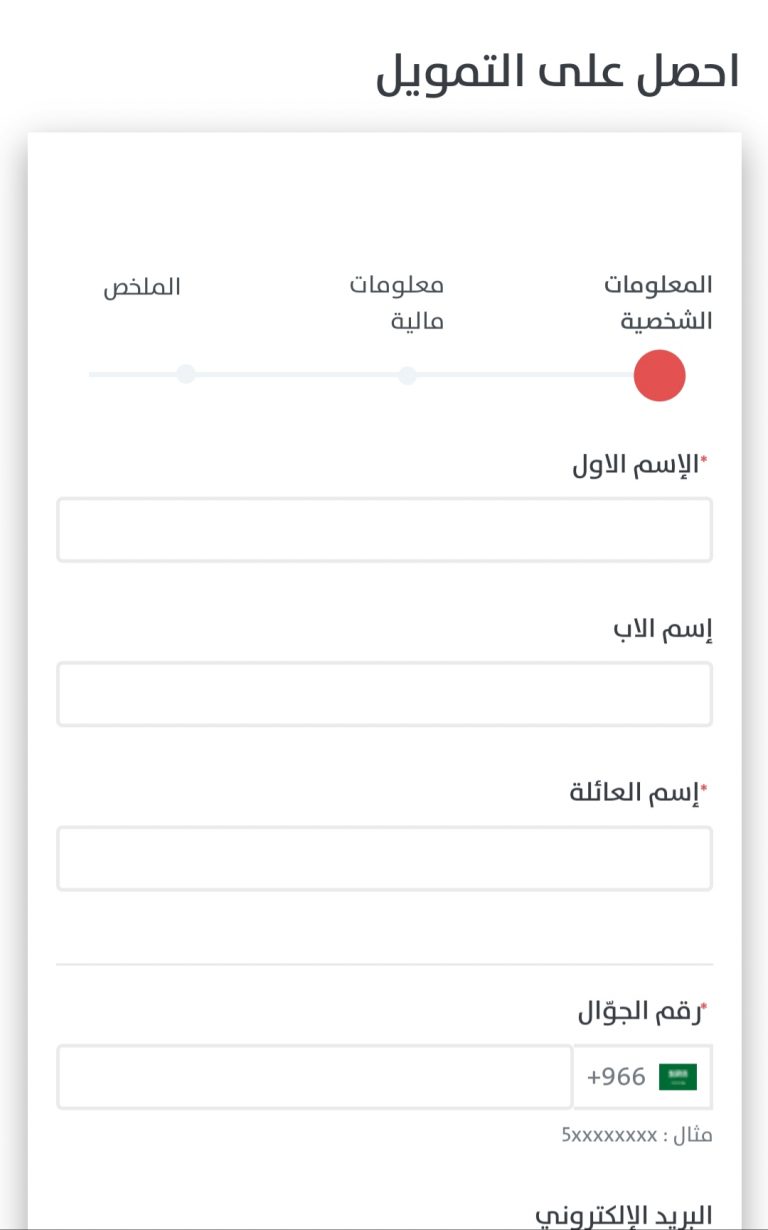Image resolution: width=768 pixels, height=1230 pixels.
Task: Focus the إسم العائلة input field
Action: click(384, 858)
